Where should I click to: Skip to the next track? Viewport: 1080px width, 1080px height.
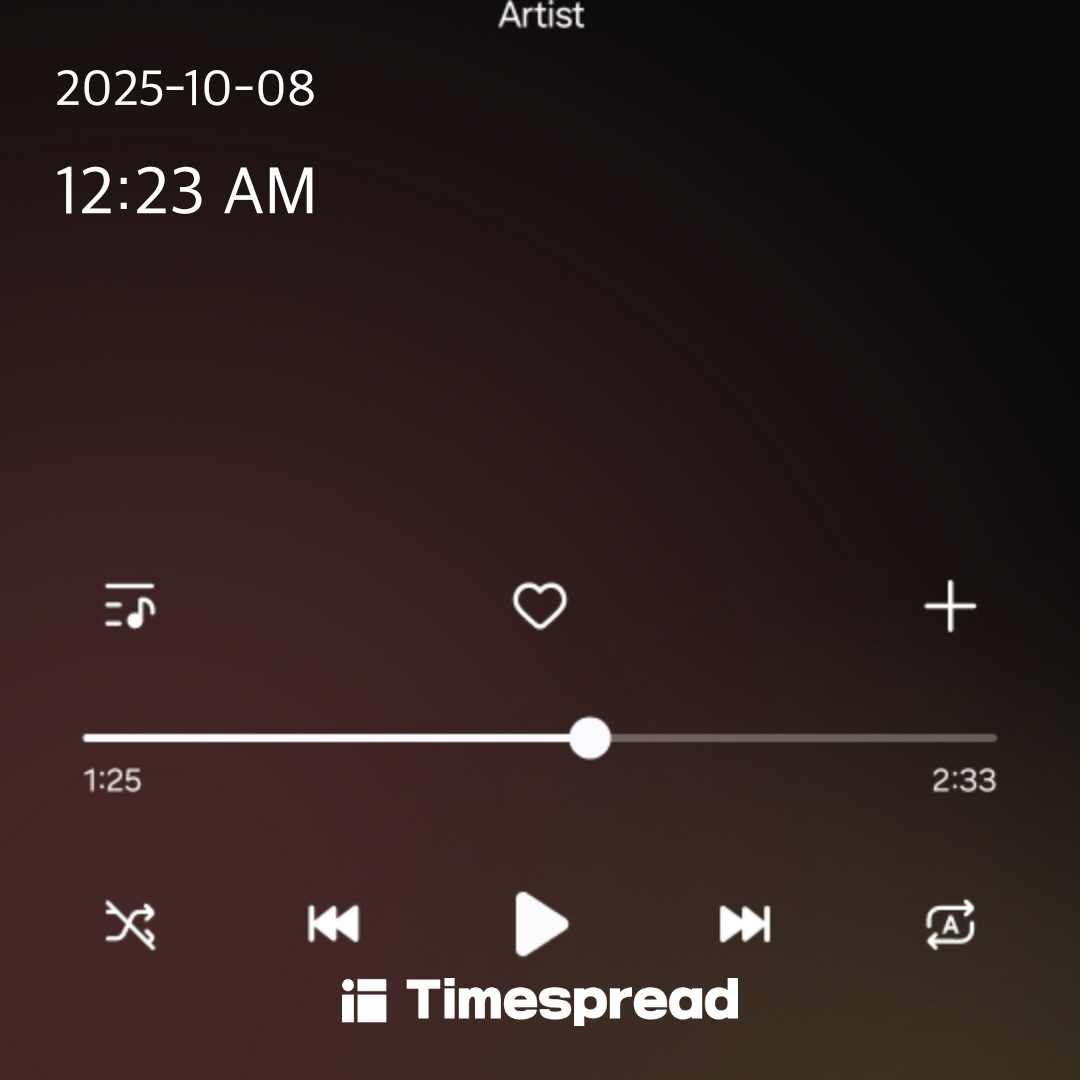[745, 924]
